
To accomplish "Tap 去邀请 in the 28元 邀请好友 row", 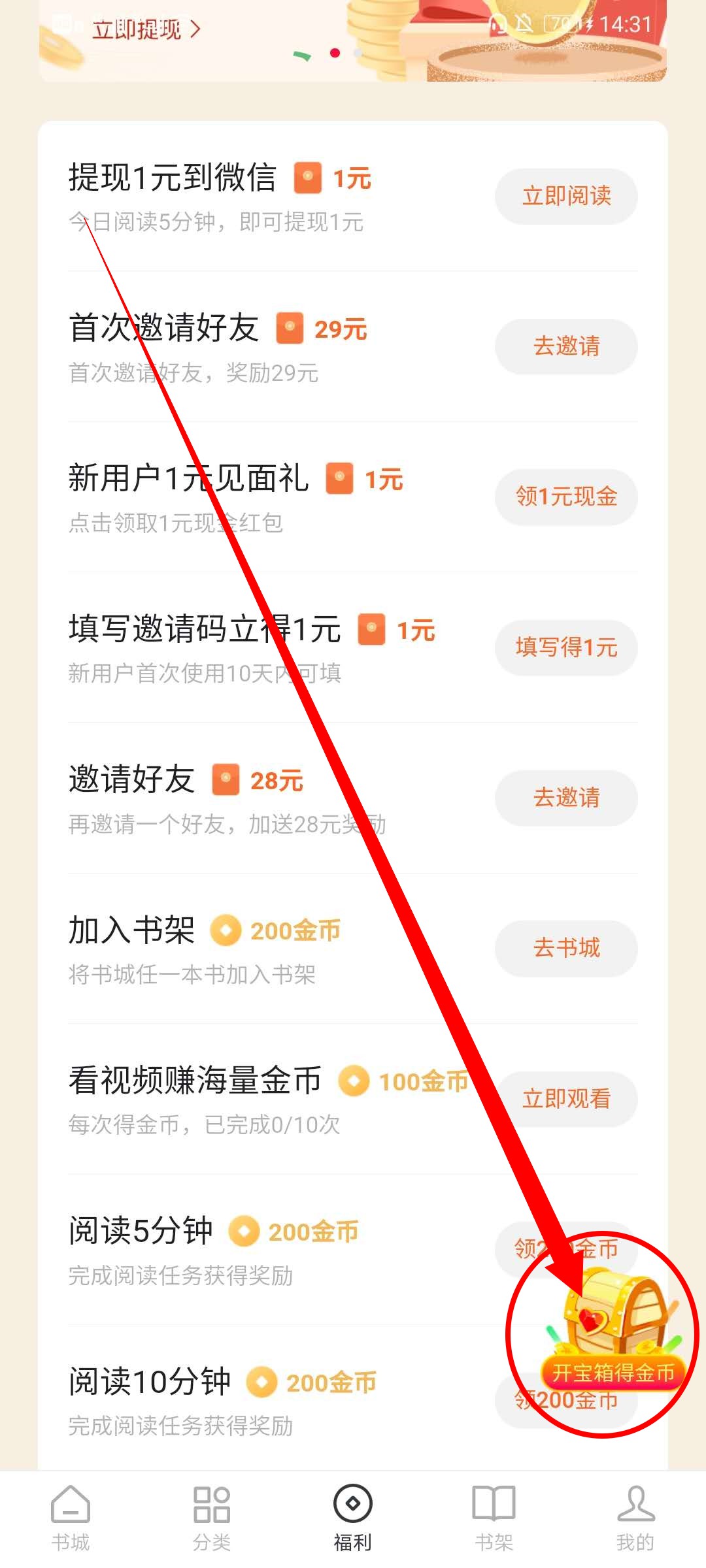I will (566, 798).
